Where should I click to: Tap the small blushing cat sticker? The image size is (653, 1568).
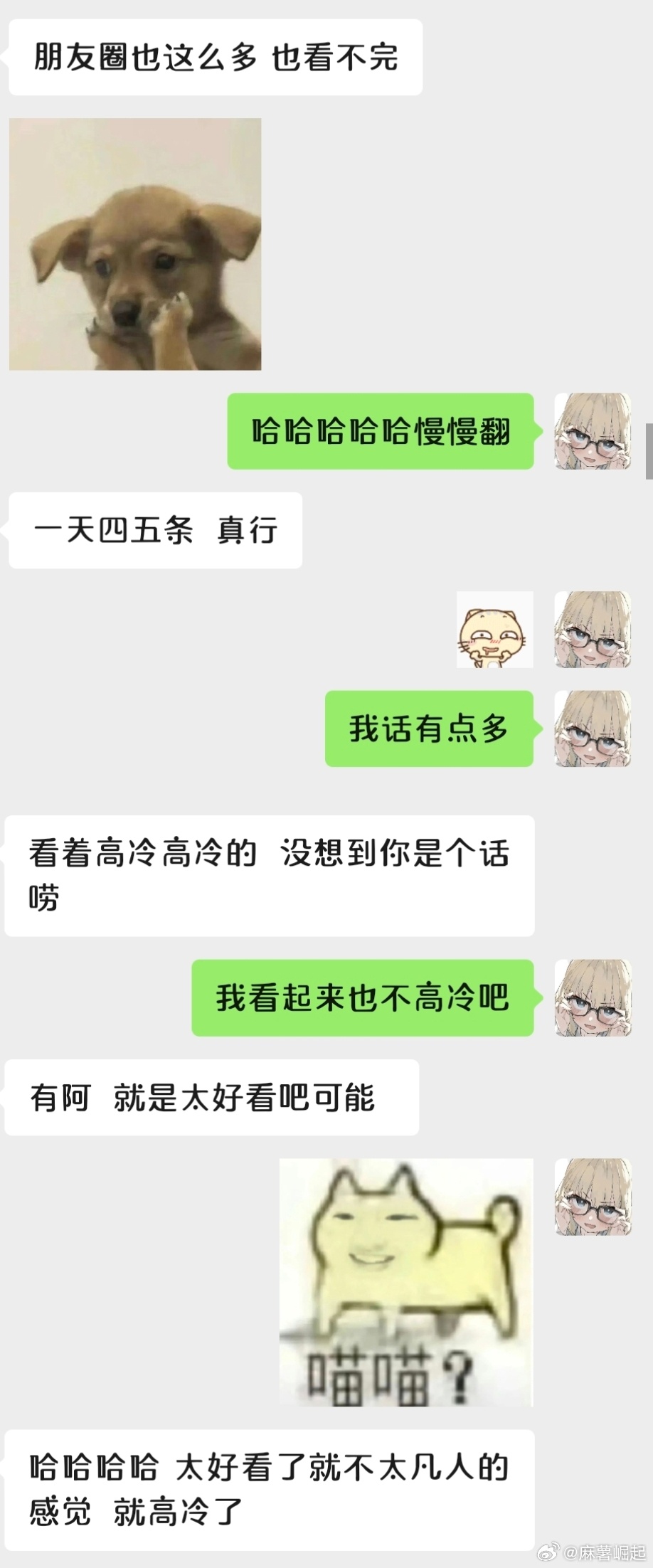[494, 629]
